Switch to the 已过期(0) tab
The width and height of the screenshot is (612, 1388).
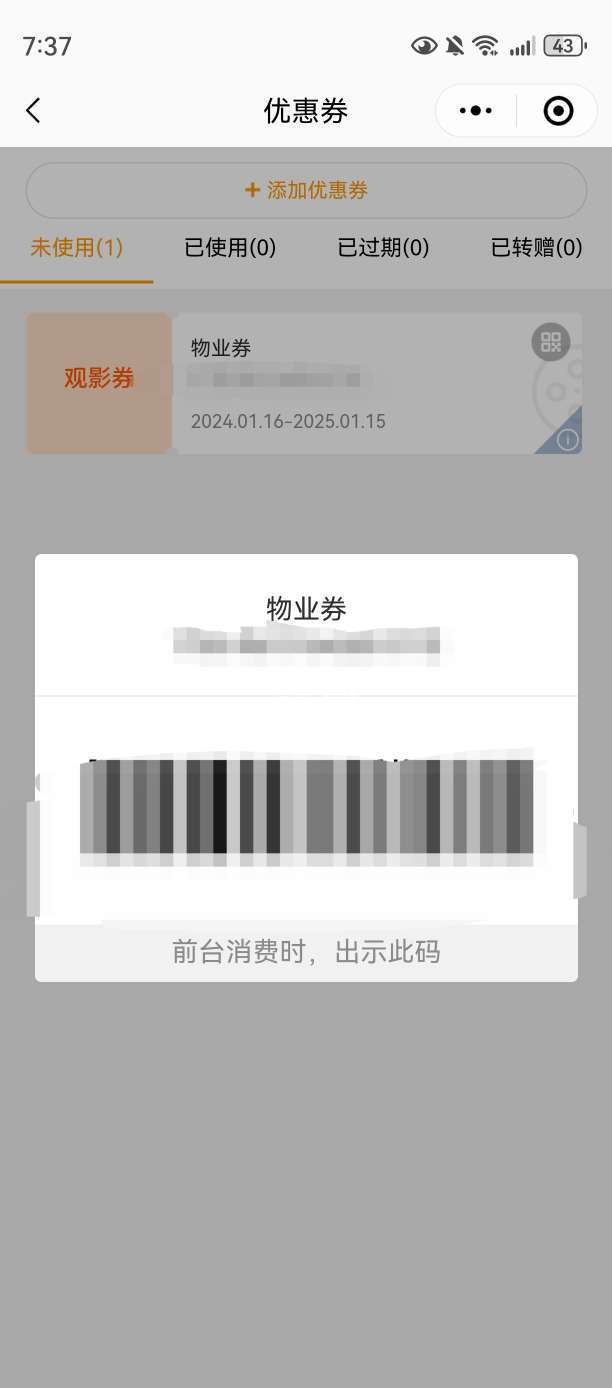[383, 248]
